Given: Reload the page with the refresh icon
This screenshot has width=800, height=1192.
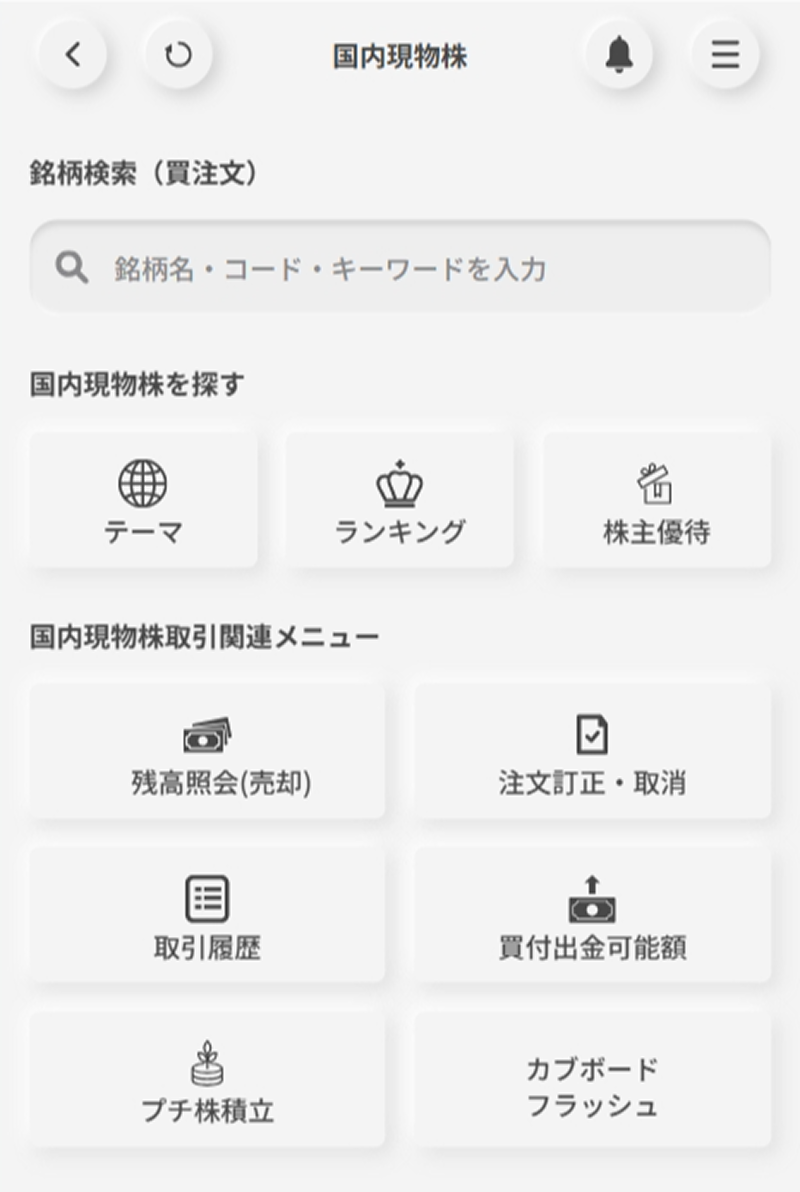Looking at the screenshot, I should [x=178, y=55].
